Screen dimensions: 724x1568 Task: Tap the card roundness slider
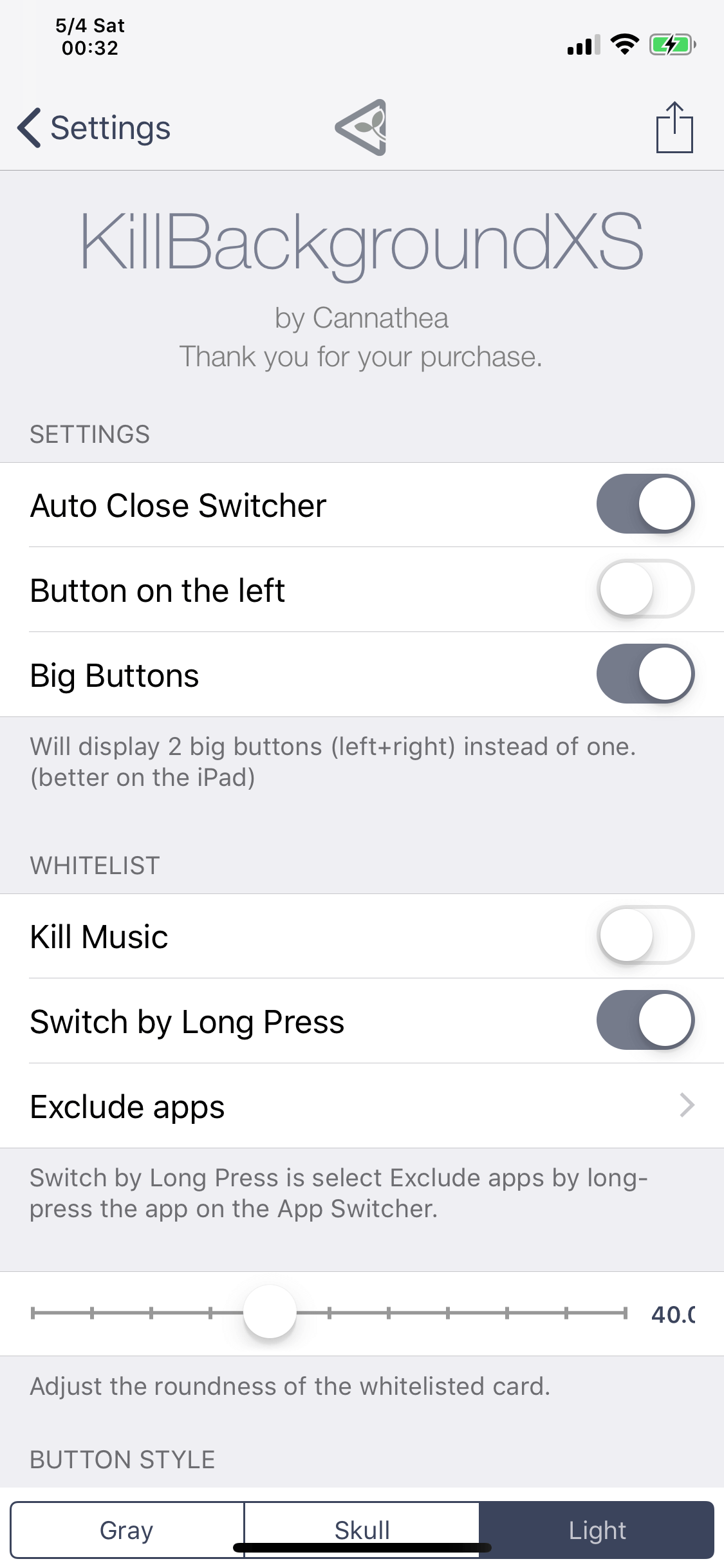pyautogui.click(x=329, y=1313)
